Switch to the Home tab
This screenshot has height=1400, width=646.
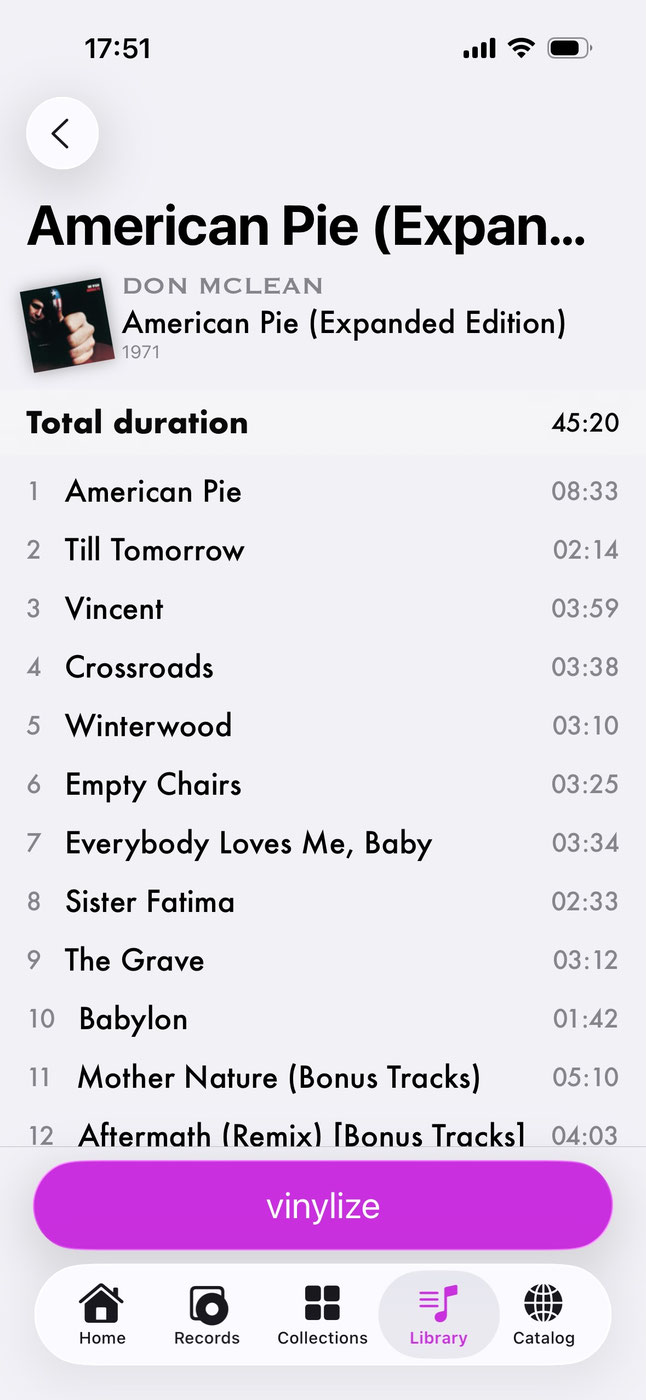coord(102,1315)
